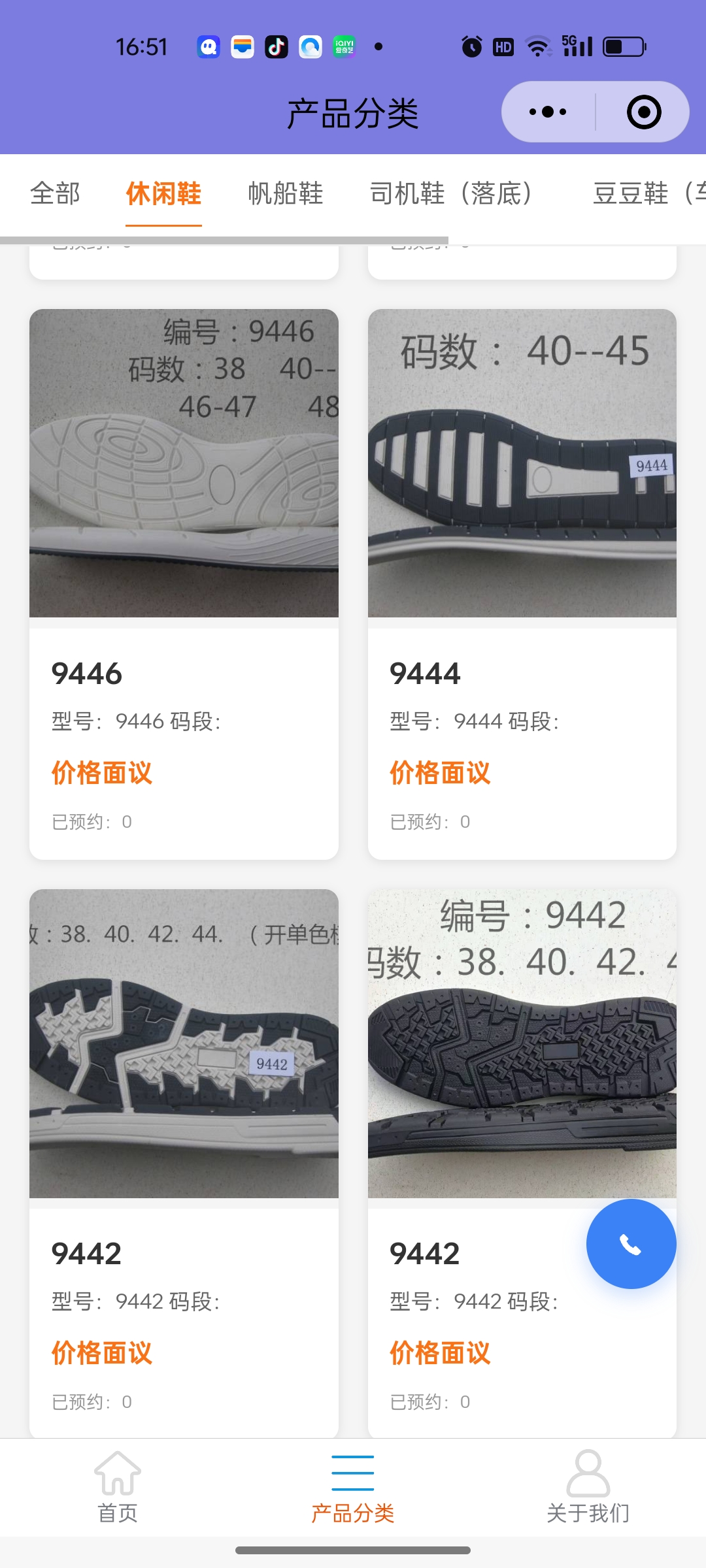The width and height of the screenshot is (706, 1568).
Task: Close the mini program with the circle button
Action: pyautogui.click(x=643, y=112)
